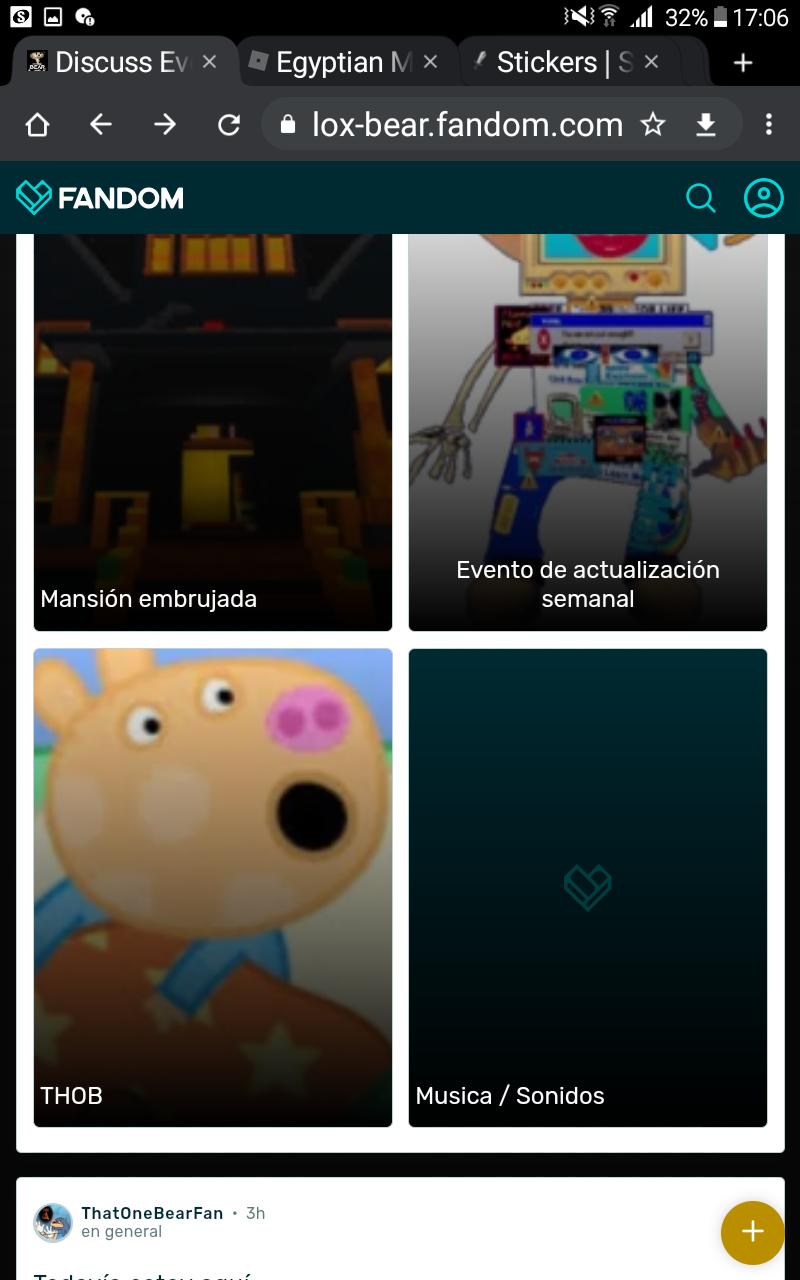The image size is (800, 1280).
Task: Close the Discuss browser tab
Action: (209, 62)
